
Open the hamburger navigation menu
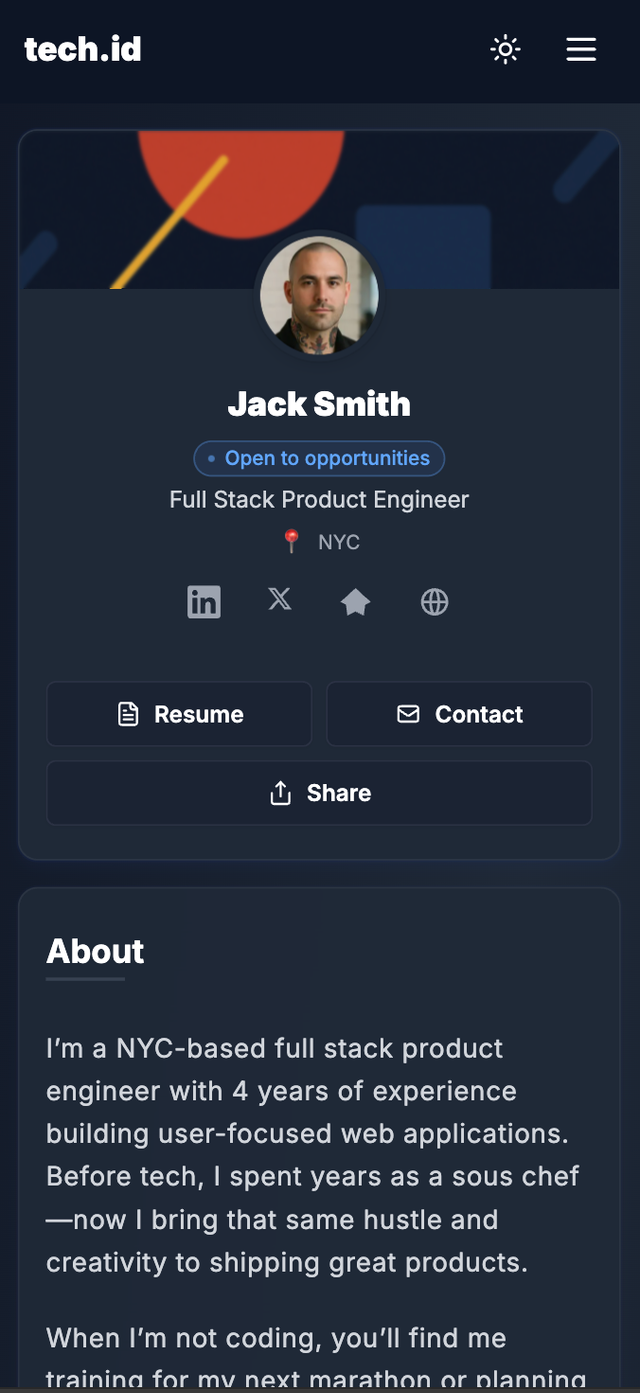[x=581, y=49]
